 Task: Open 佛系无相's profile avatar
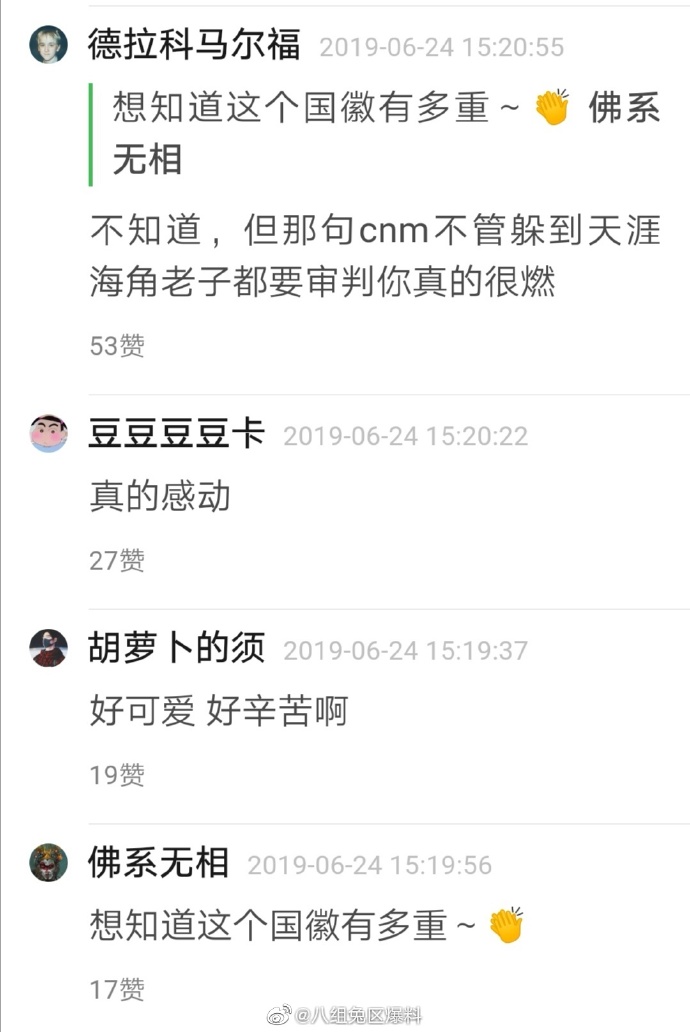(48, 862)
